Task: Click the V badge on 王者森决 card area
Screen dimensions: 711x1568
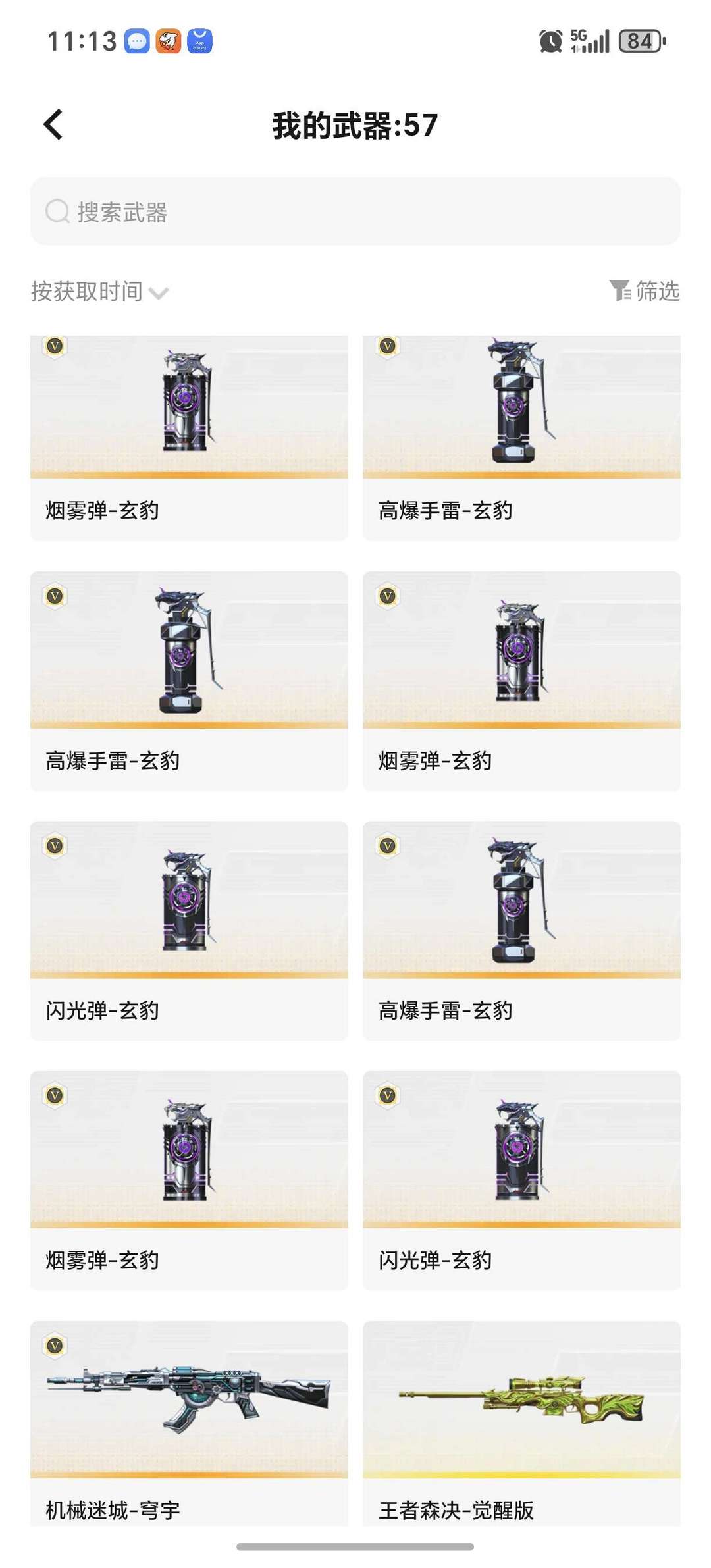Action: tap(388, 1346)
